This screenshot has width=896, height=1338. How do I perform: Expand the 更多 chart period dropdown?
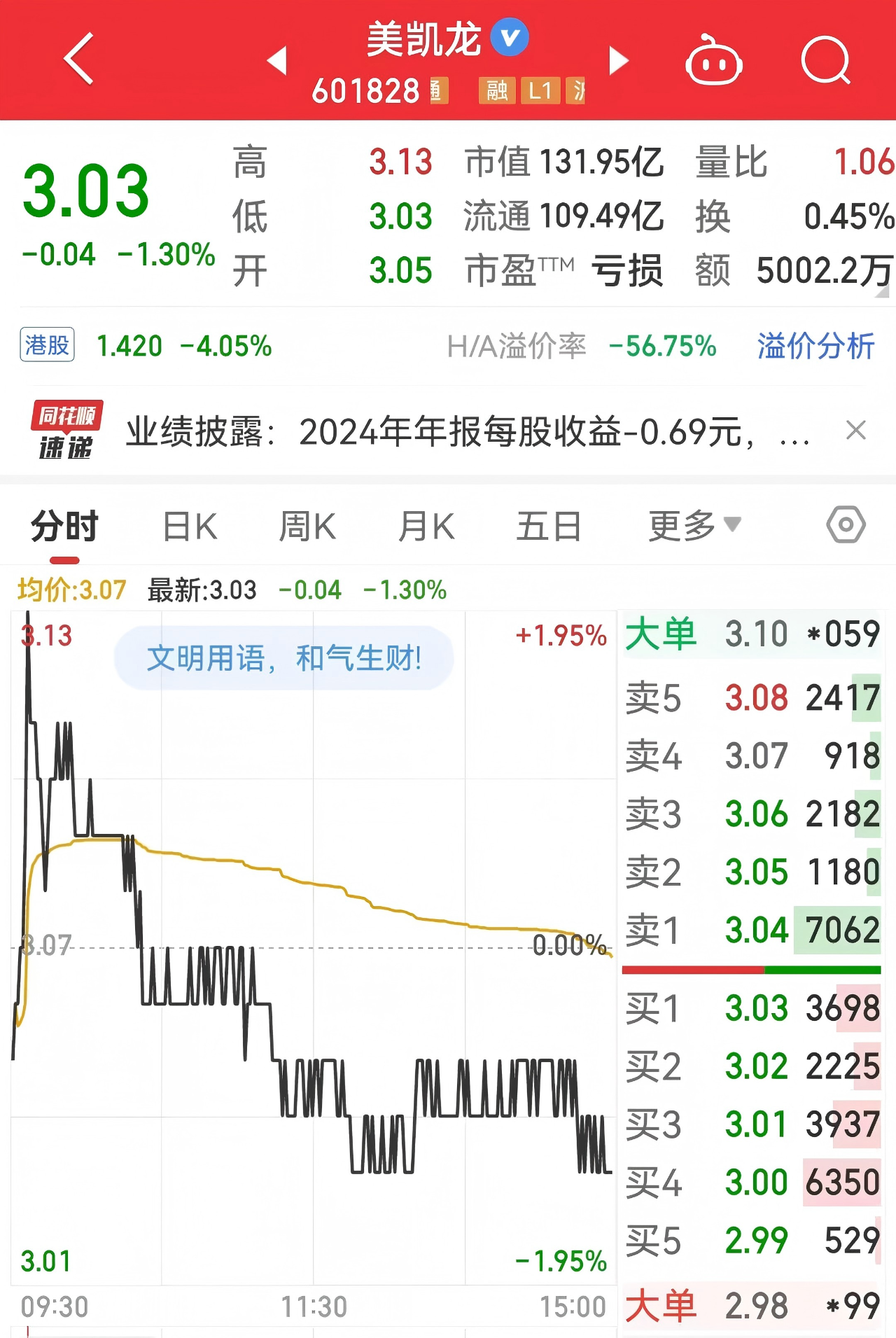pyautogui.click(x=694, y=527)
